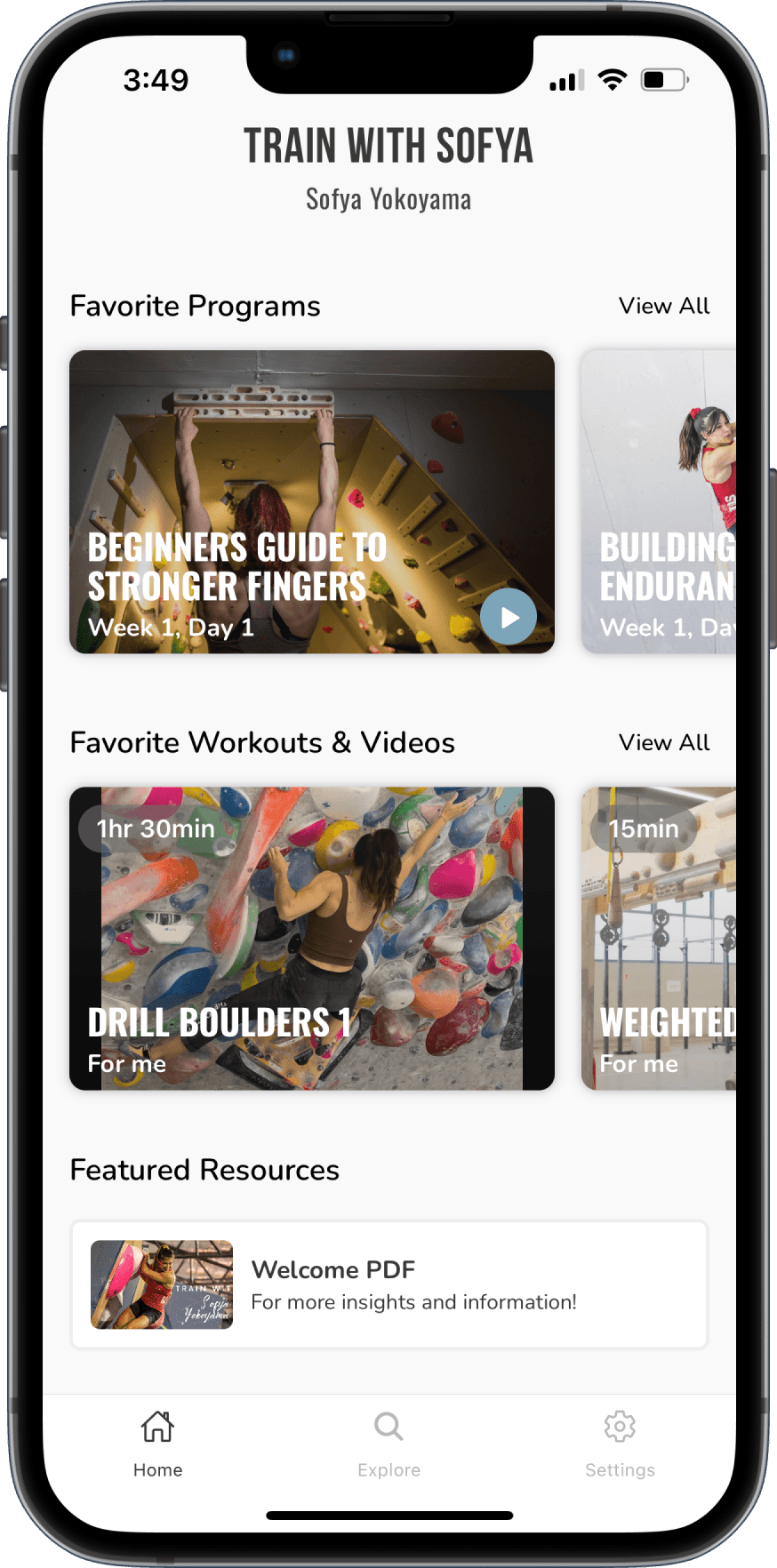
Task: View all Favorite Programs
Action: pos(663,306)
